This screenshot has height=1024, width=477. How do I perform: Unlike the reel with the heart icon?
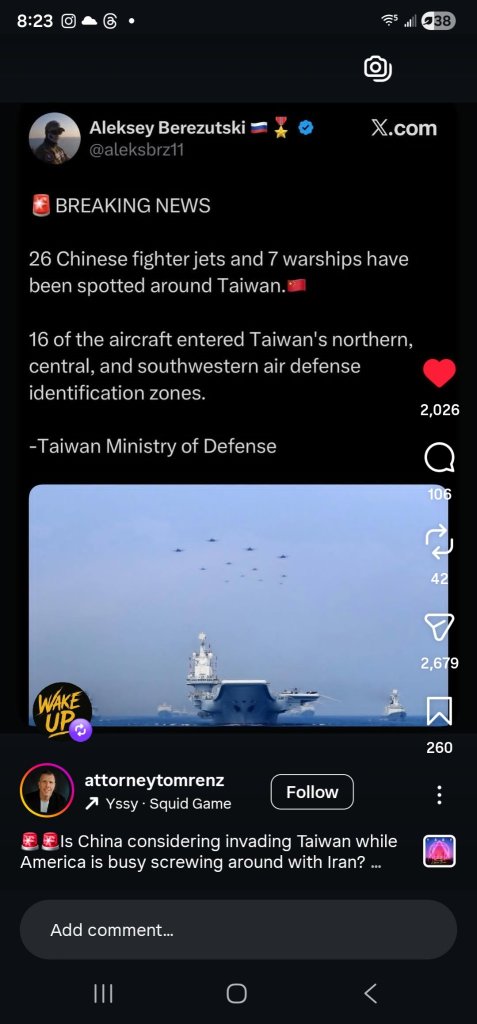click(x=439, y=373)
